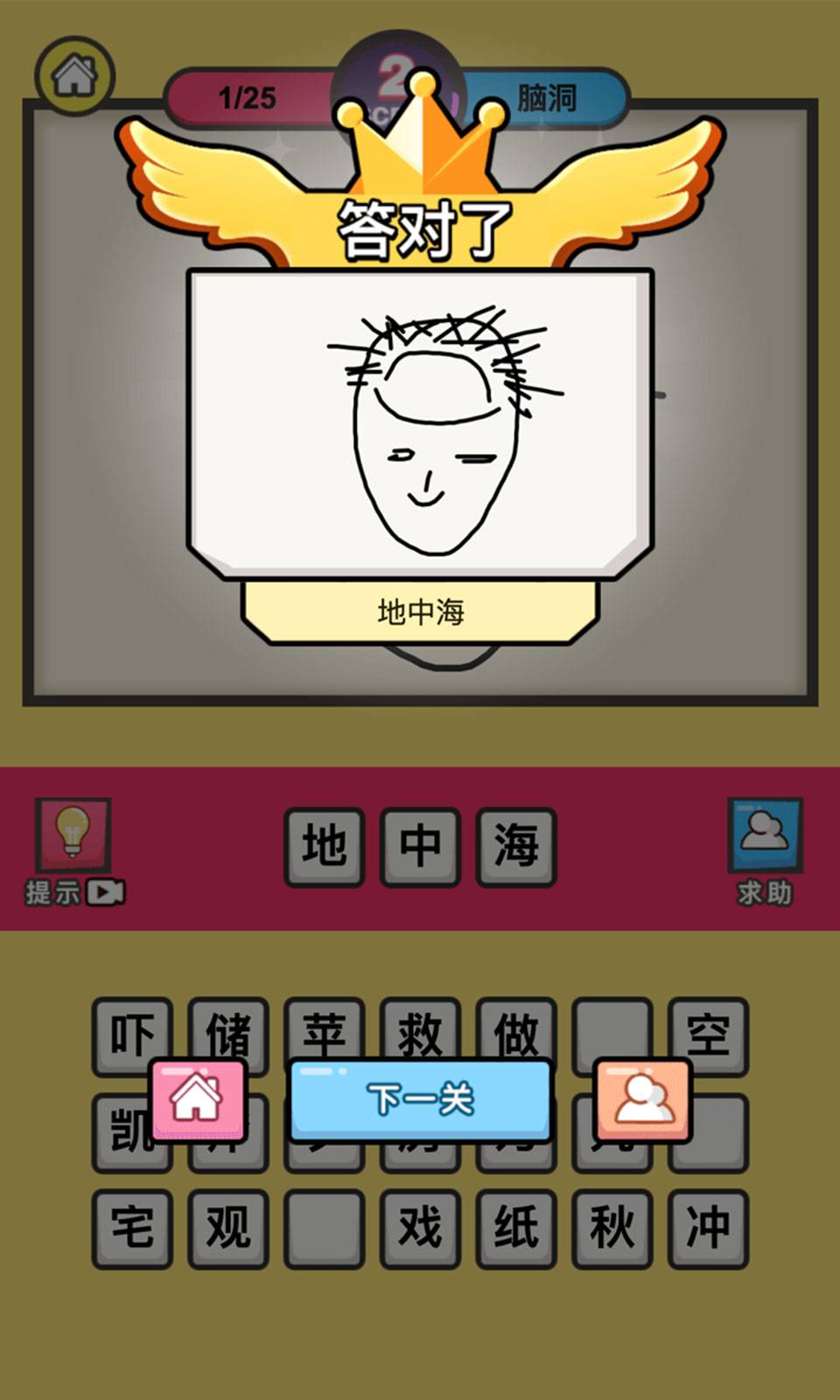
Task: Click the yellow 地中海 answer ribbon
Action: click(420, 612)
